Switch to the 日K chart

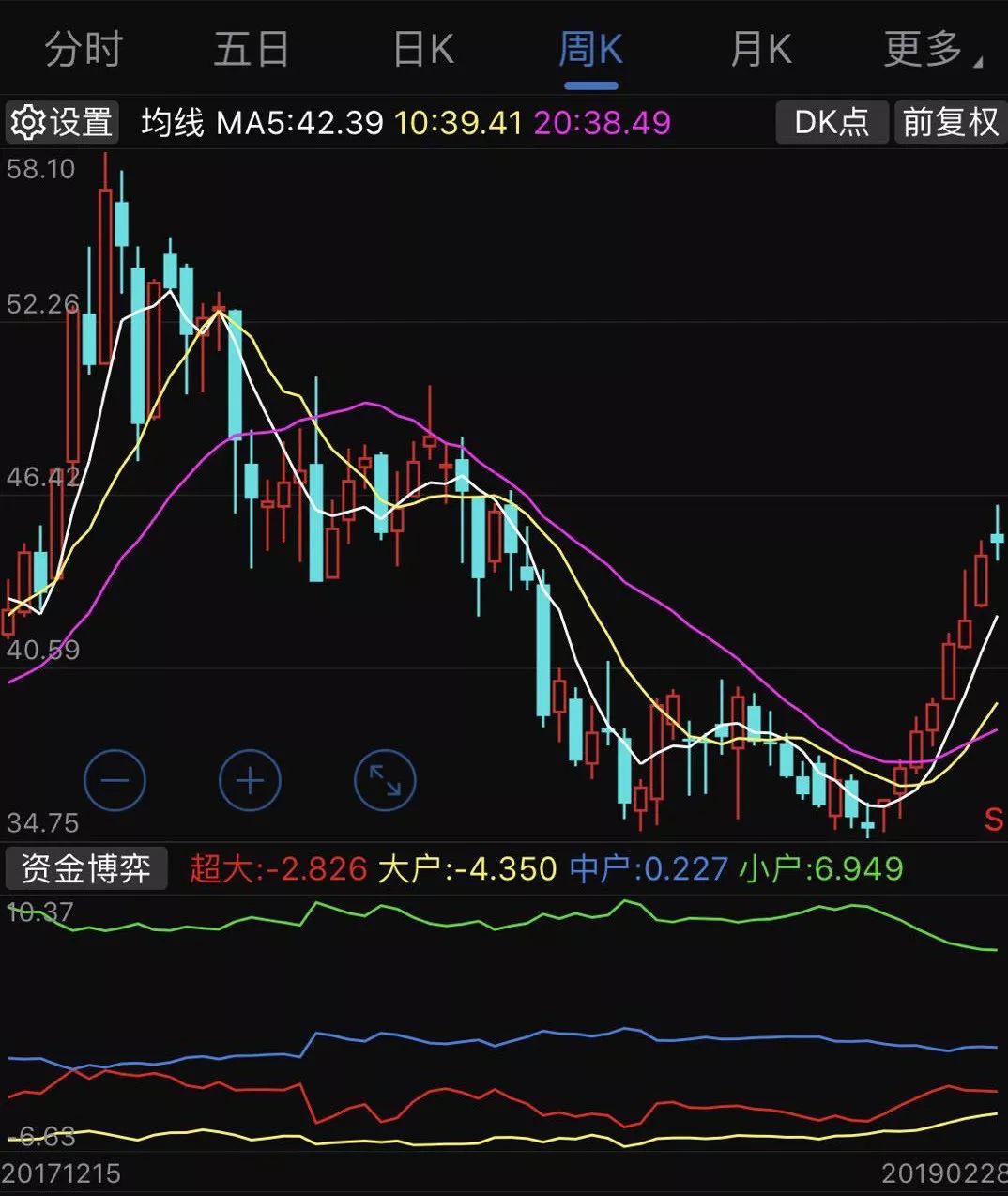(x=423, y=49)
